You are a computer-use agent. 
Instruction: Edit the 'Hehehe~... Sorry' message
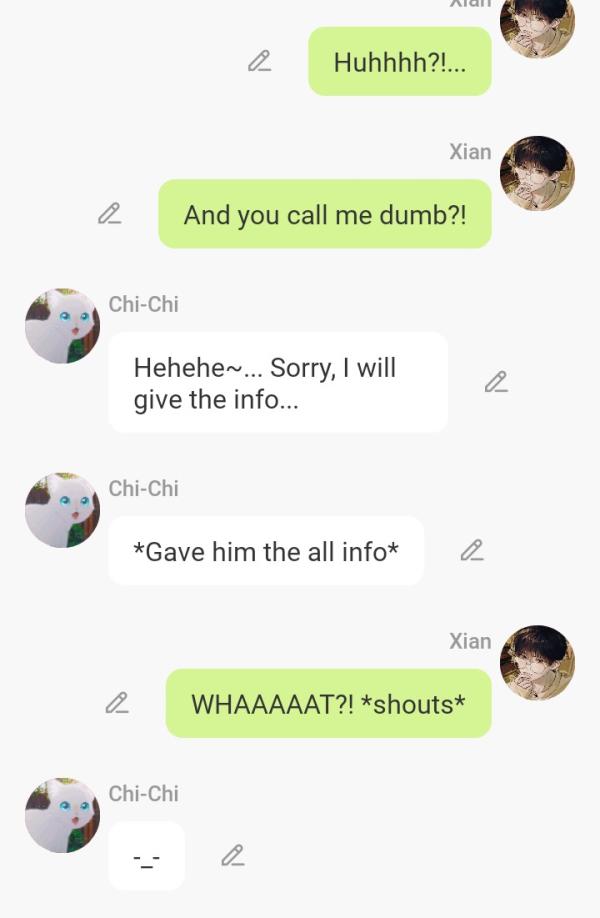[x=496, y=382]
